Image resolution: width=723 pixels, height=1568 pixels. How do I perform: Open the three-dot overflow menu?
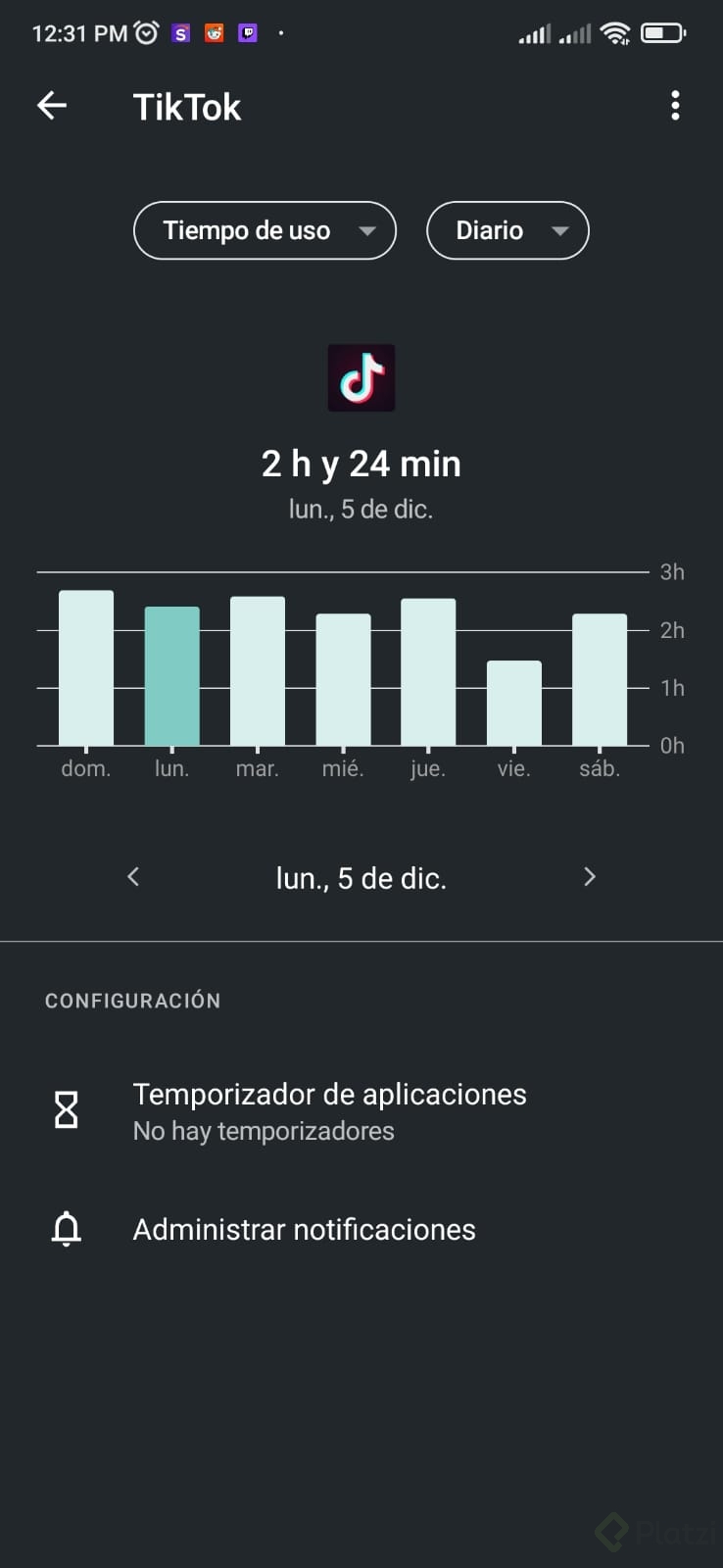(x=675, y=106)
